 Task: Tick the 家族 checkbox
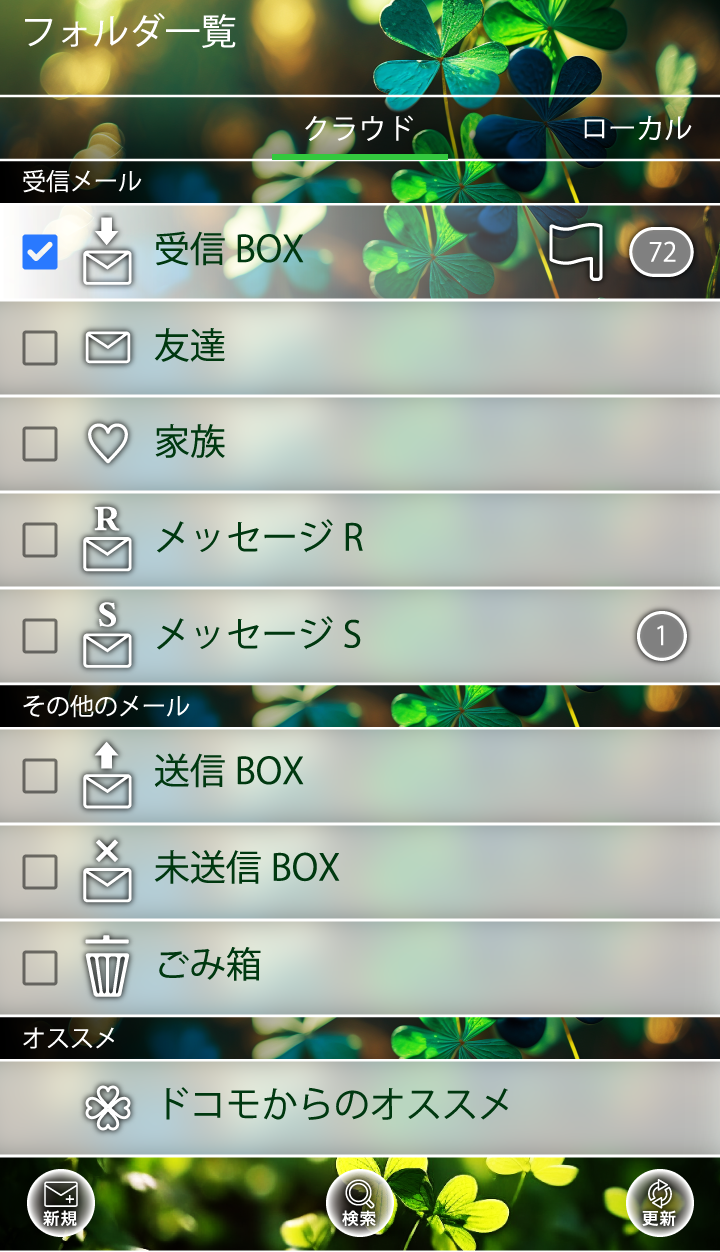(40, 444)
